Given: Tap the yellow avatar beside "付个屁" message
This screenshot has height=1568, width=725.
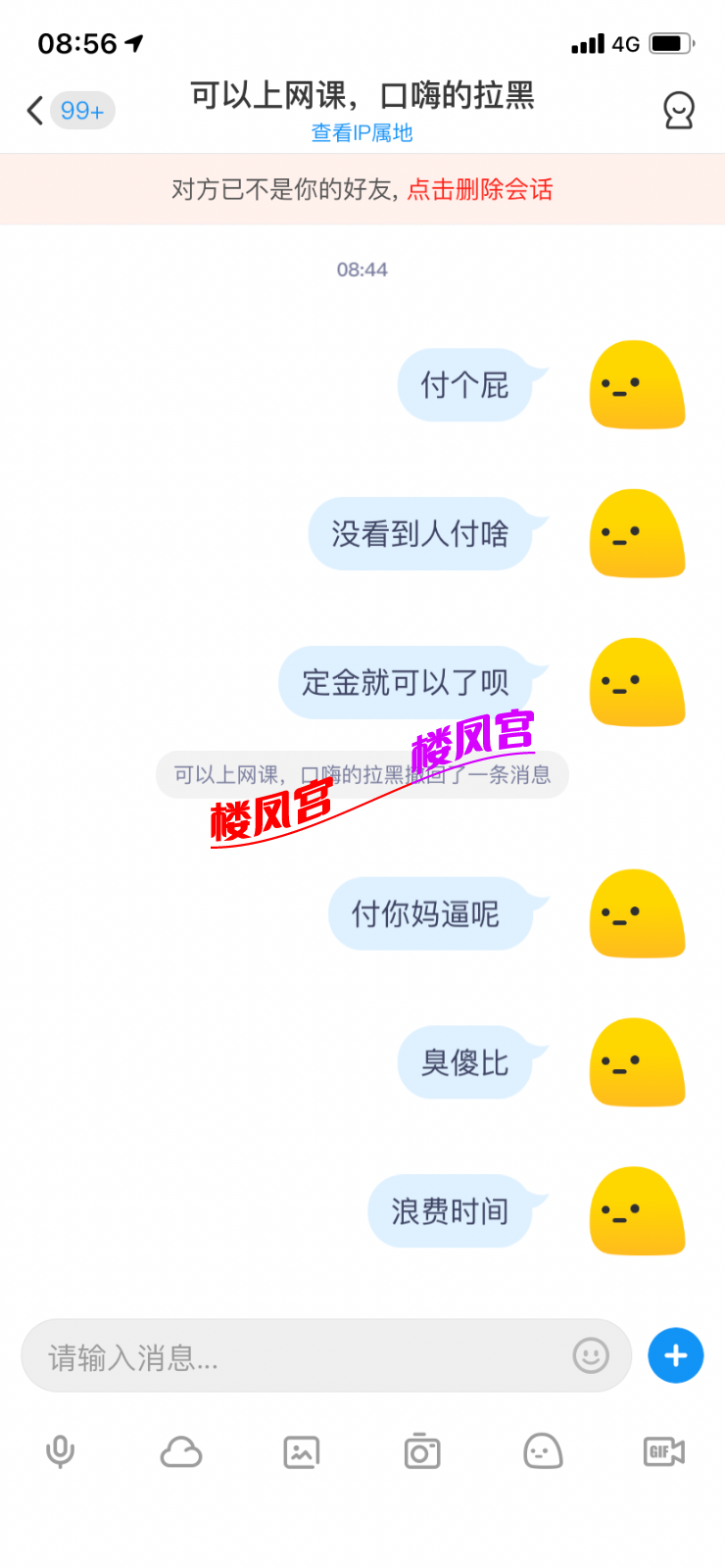Looking at the screenshot, I should point(636,384).
